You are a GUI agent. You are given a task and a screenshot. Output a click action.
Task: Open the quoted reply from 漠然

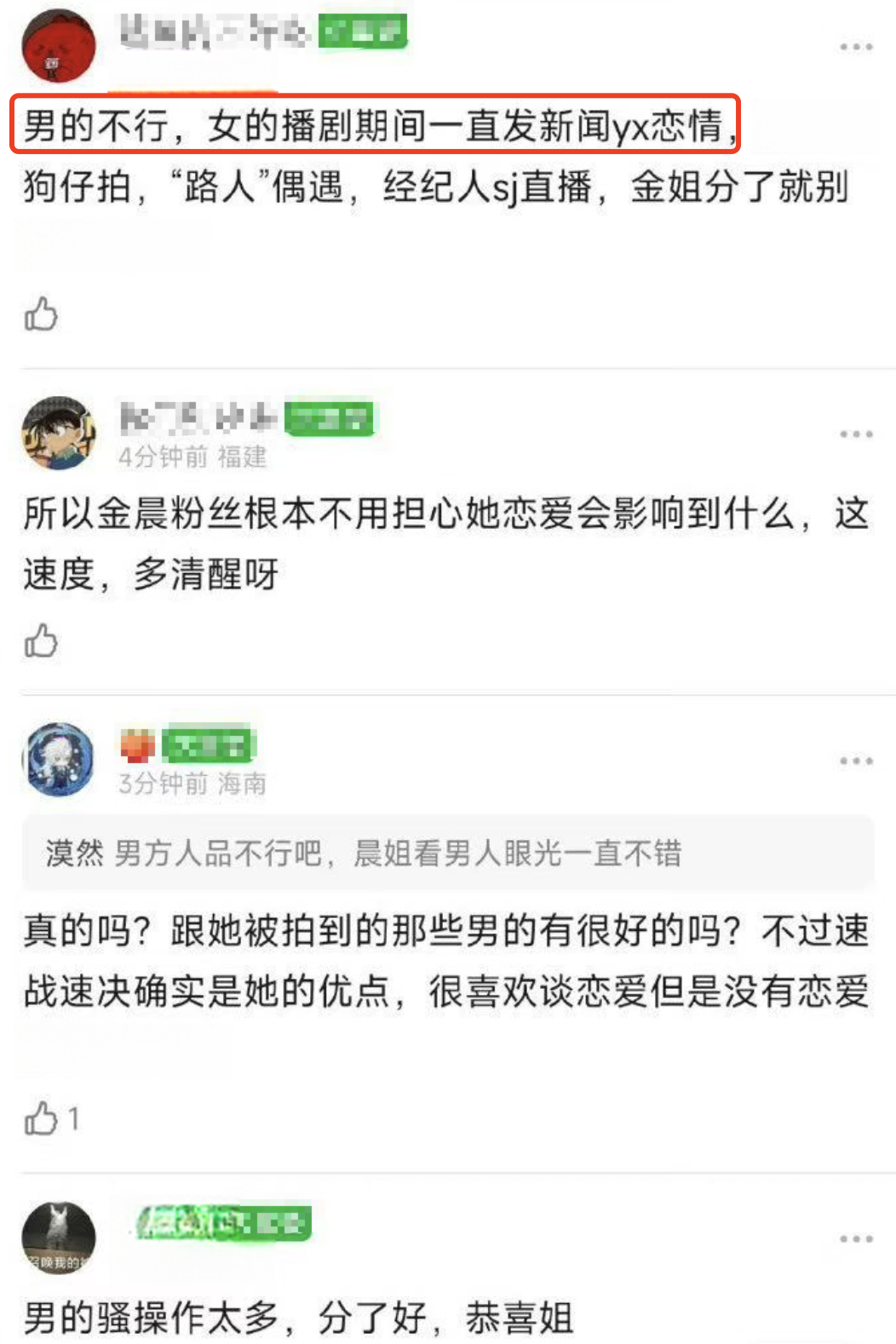point(448,853)
